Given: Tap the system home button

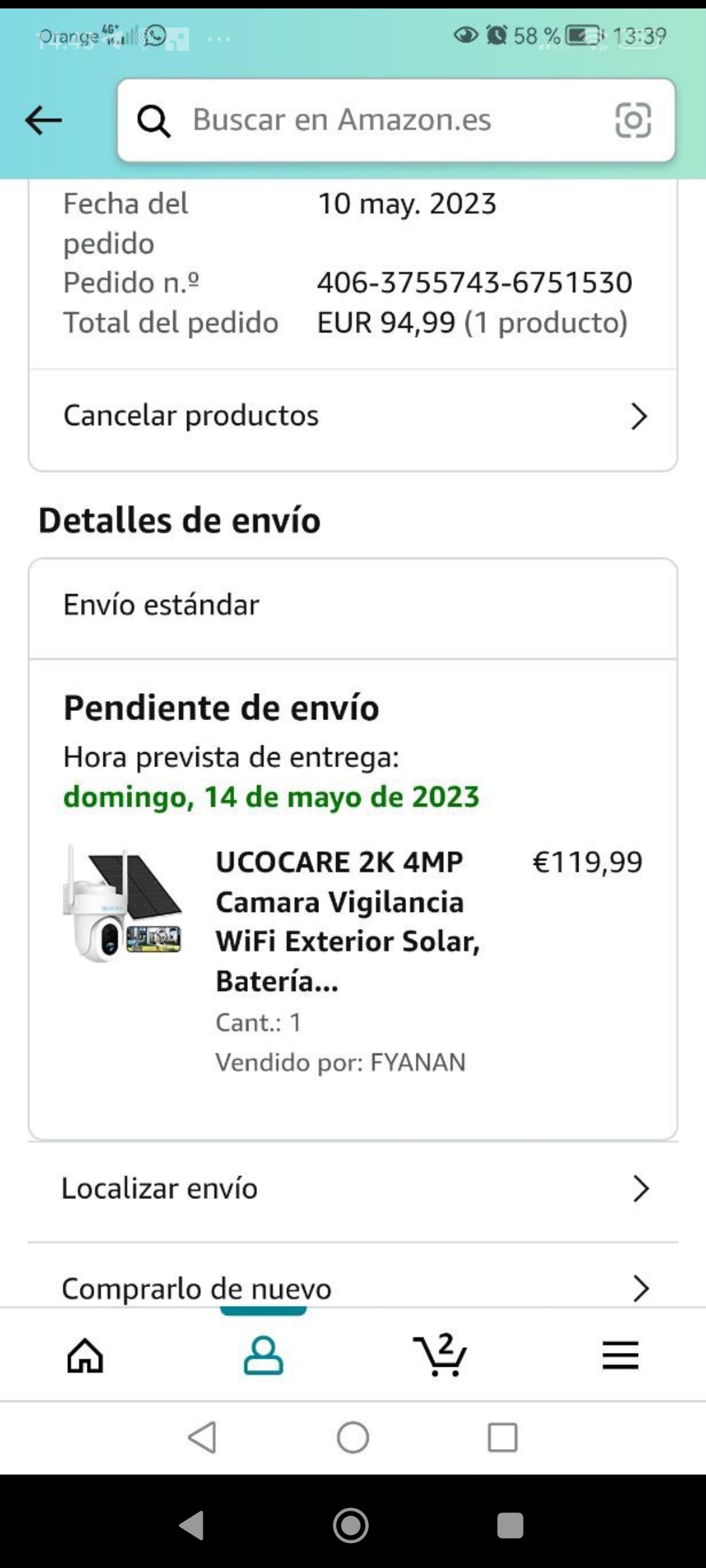Looking at the screenshot, I should [x=353, y=1437].
